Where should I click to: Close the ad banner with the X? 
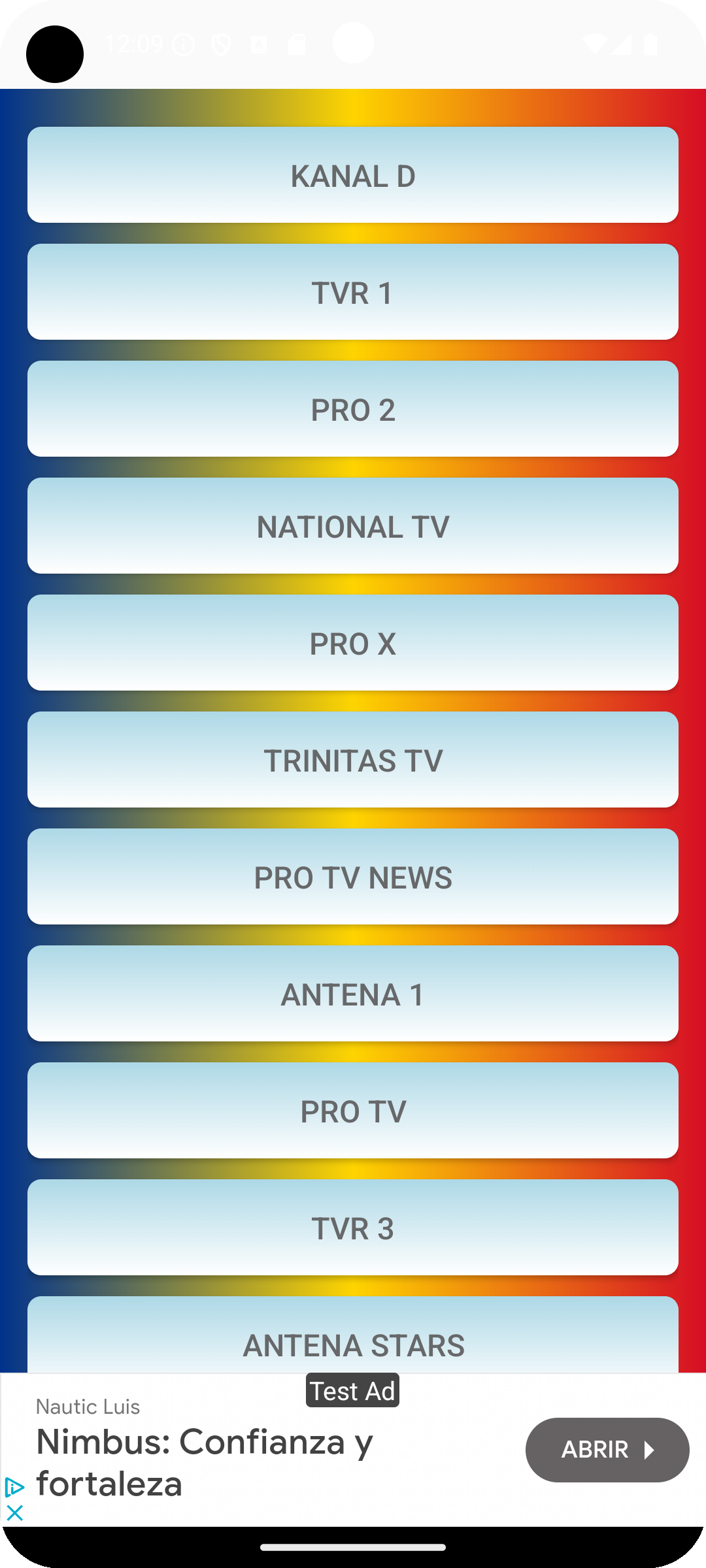tap(14, 1512)
